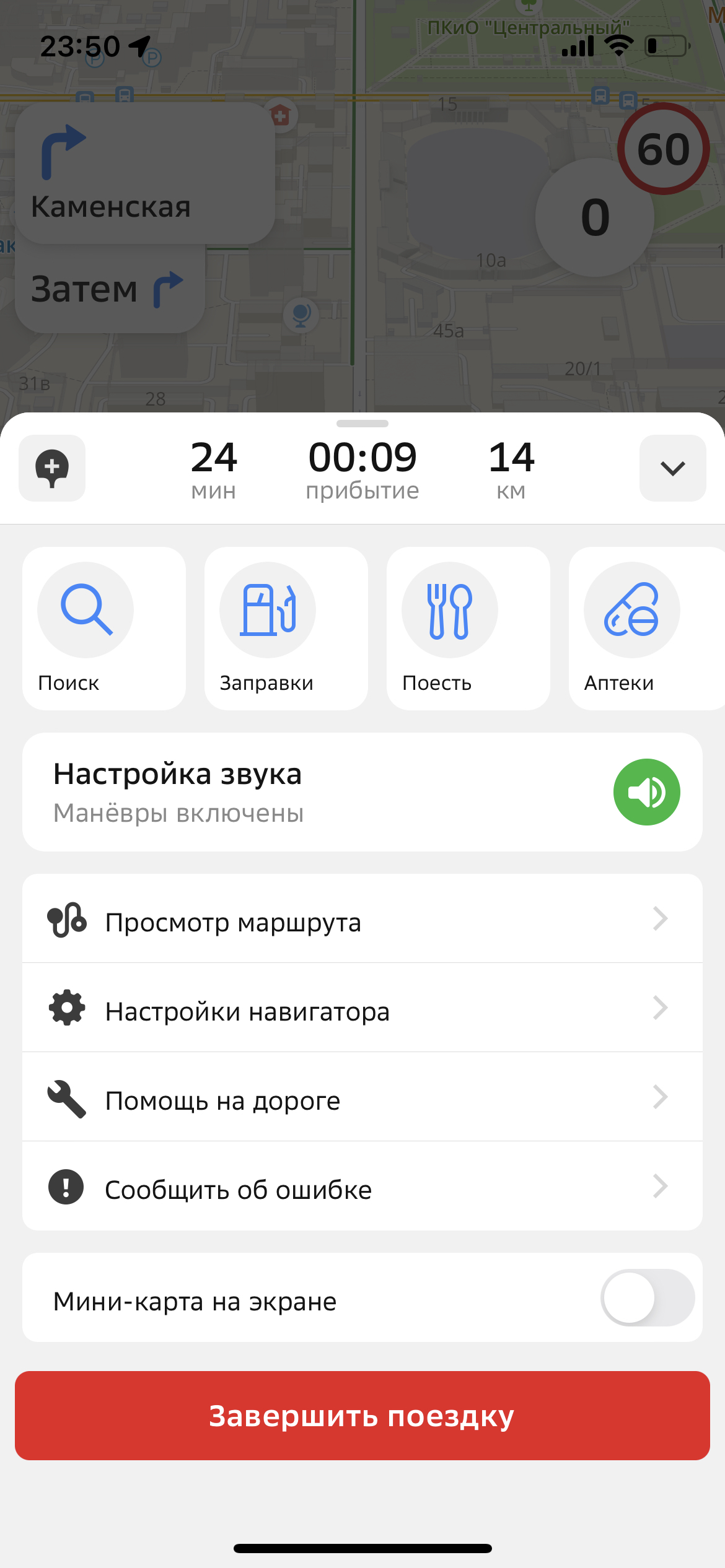Open Просмотр маршрута route overview

(362, 918)
